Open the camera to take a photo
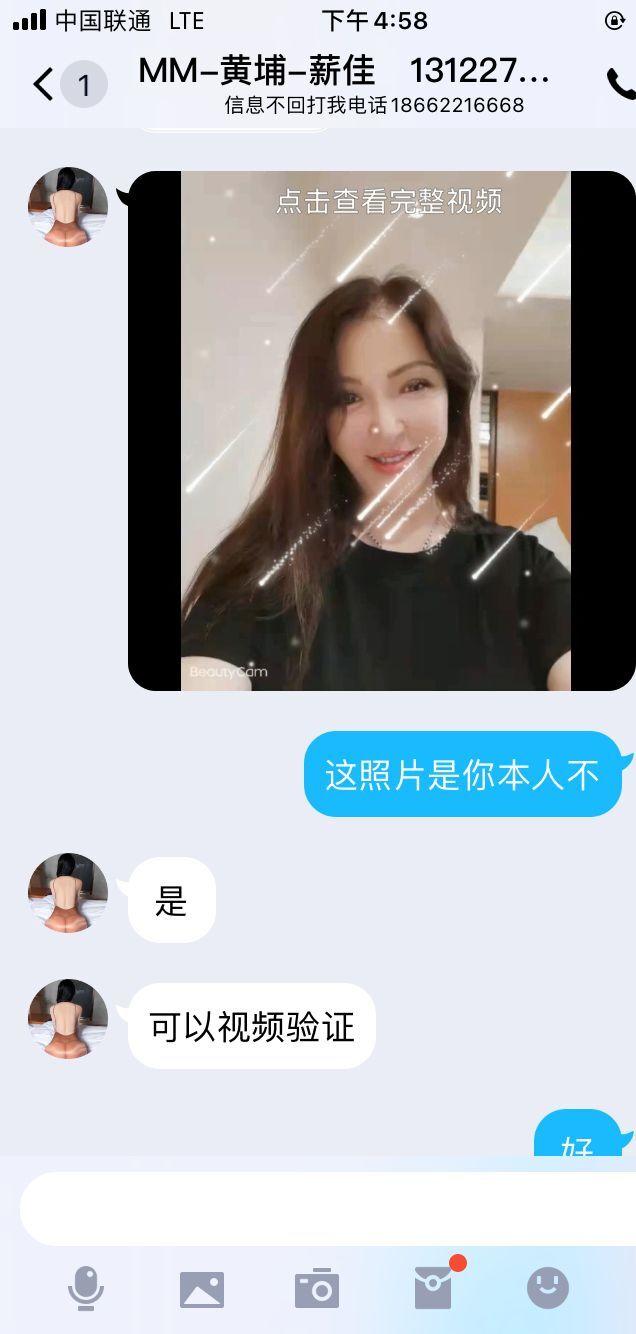Viewport: 636px width, 1334px height. [x=317, y=1289]
